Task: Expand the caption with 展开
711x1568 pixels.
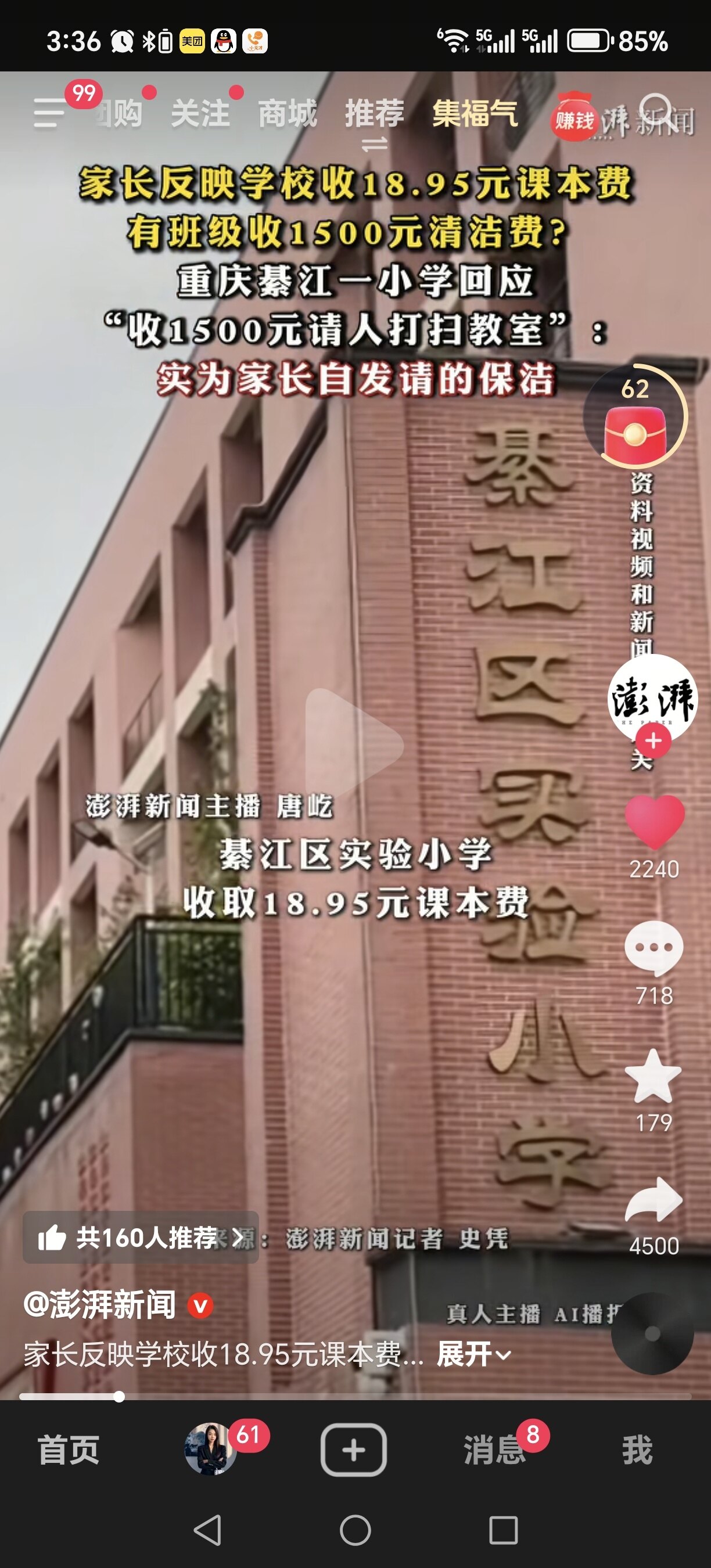Action: tap(473, 1355)
